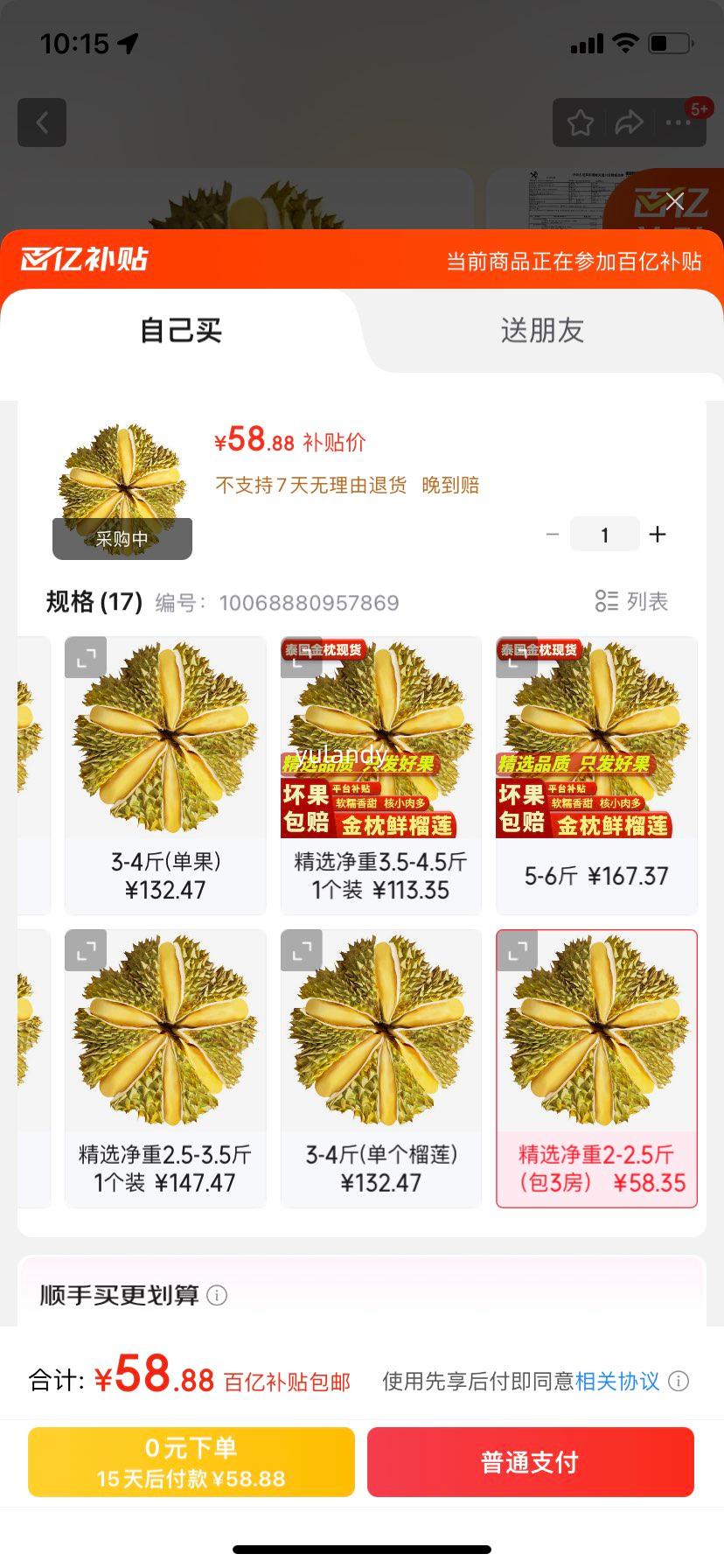724x1568 pixels.
Task: Tap the more options (...) icon
Action: click(x=678, y=124)
